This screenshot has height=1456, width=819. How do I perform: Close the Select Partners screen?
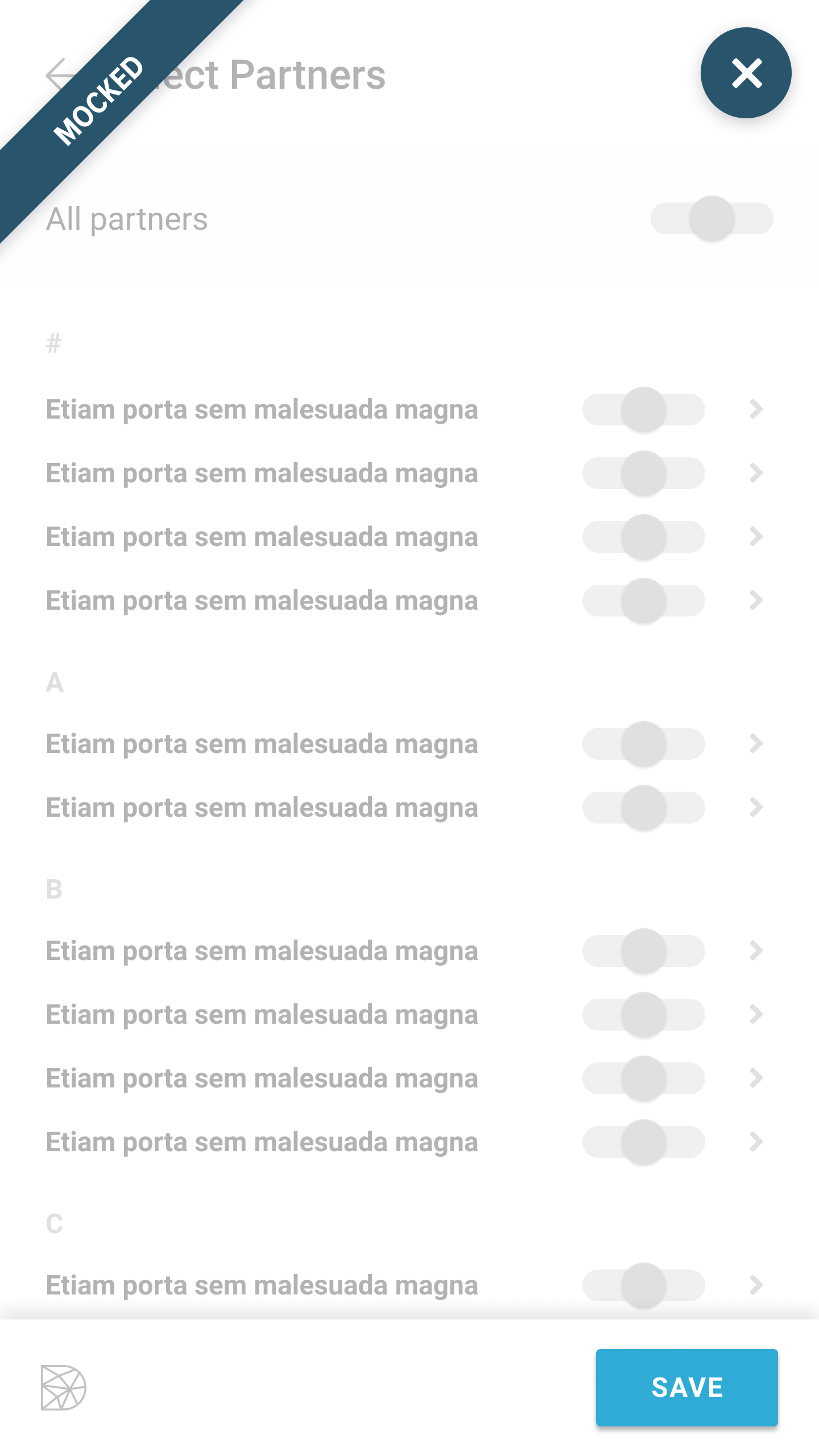[x=746, y=73]
